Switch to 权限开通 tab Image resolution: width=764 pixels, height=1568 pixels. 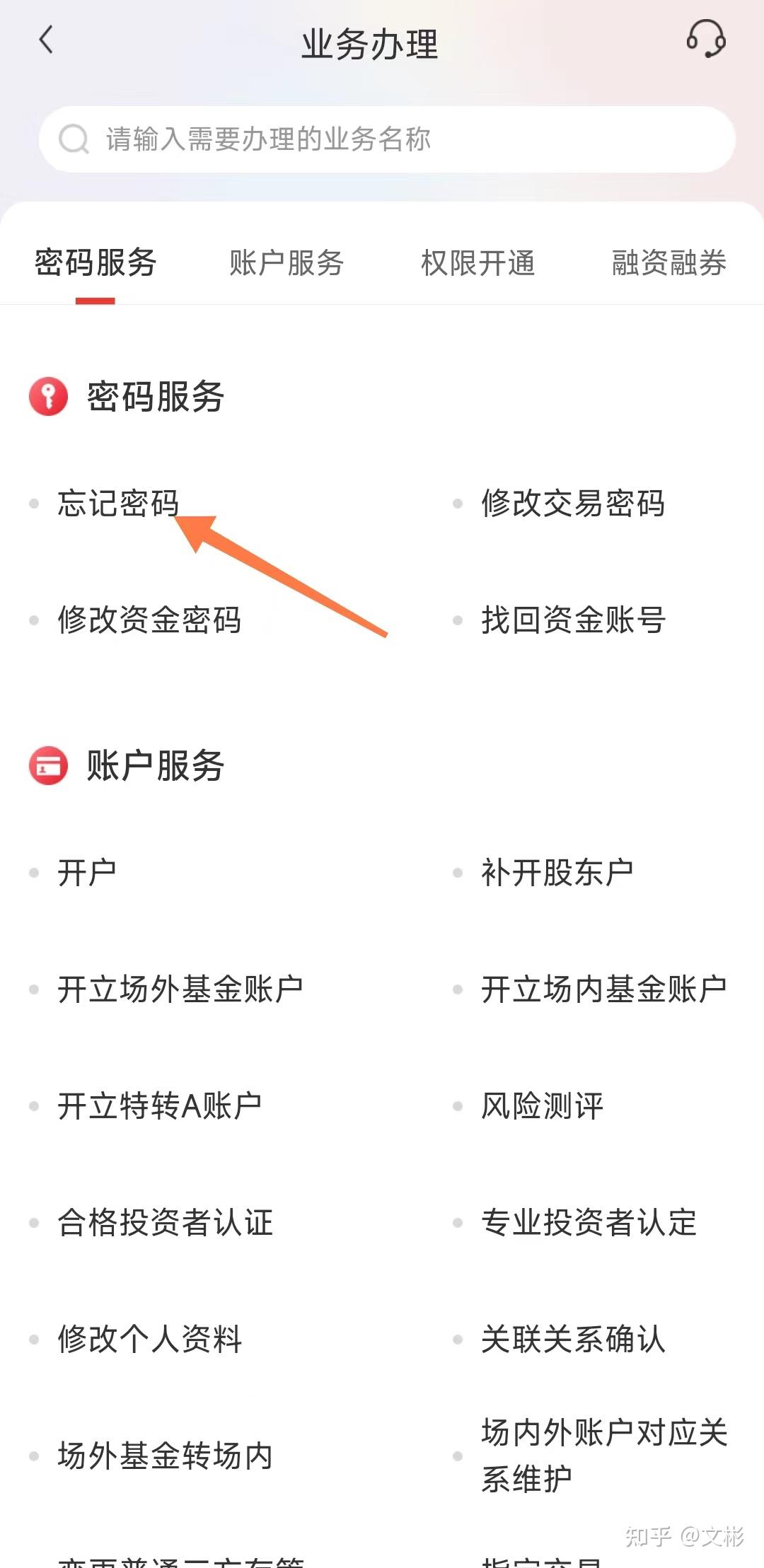pos(477,263)
